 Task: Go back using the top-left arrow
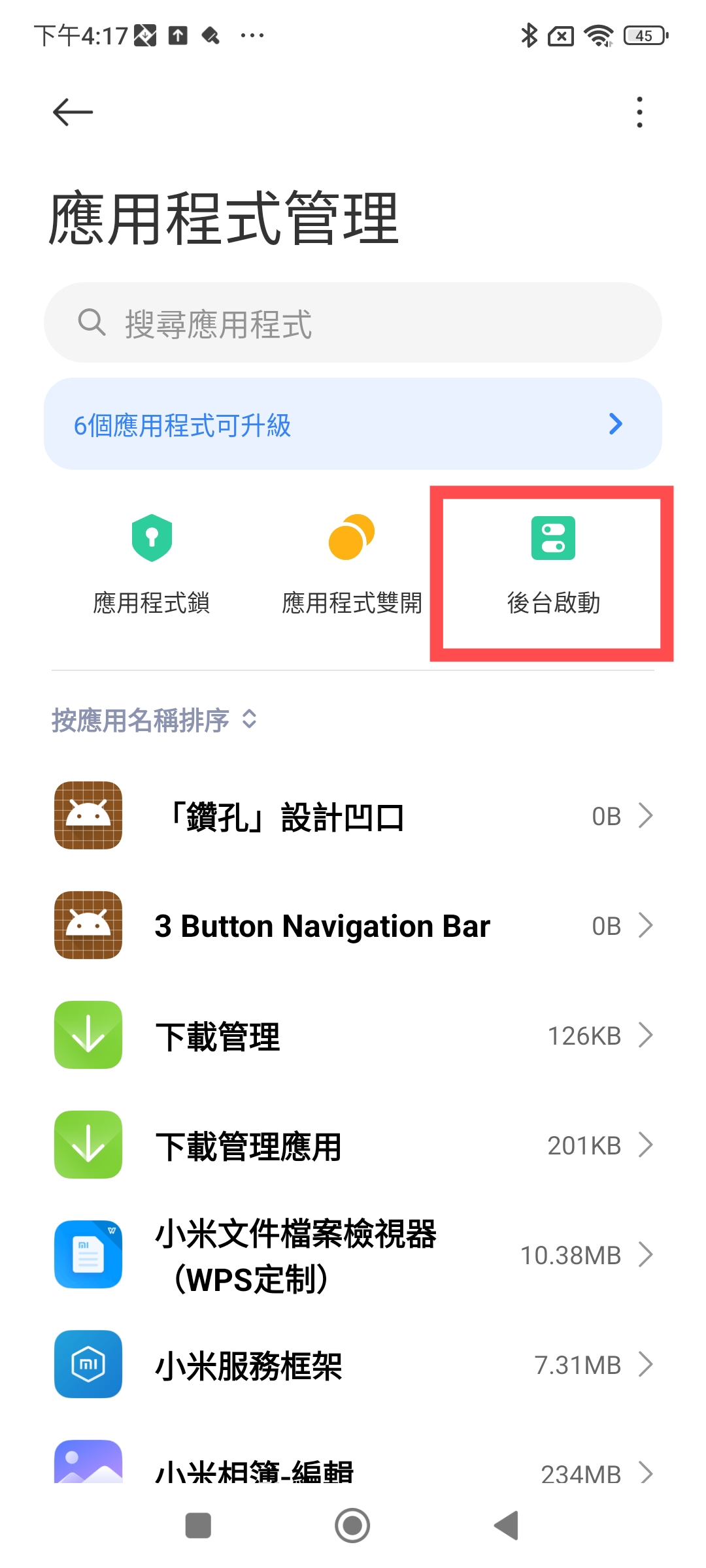tap(73, 112)
